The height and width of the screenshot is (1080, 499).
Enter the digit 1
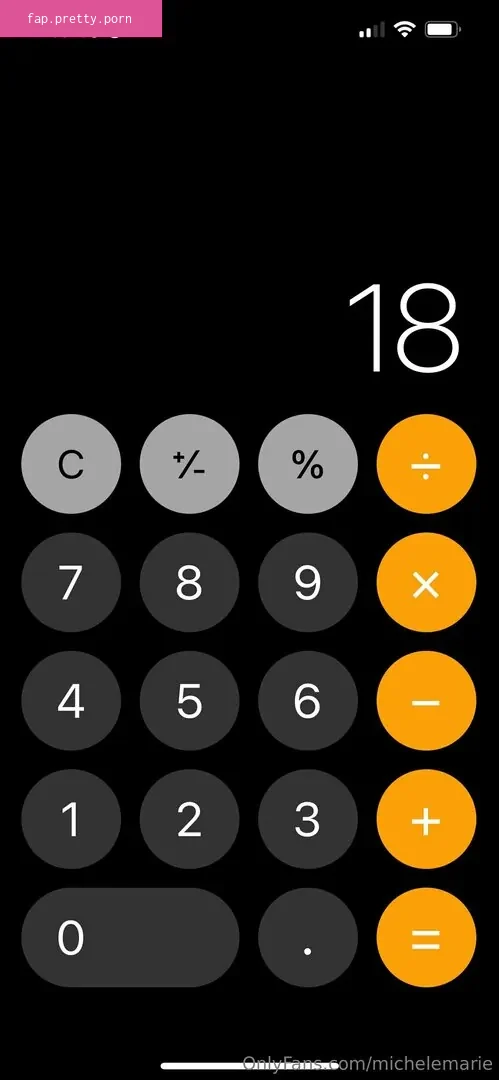pyautogui.click(x=71, y=820)
